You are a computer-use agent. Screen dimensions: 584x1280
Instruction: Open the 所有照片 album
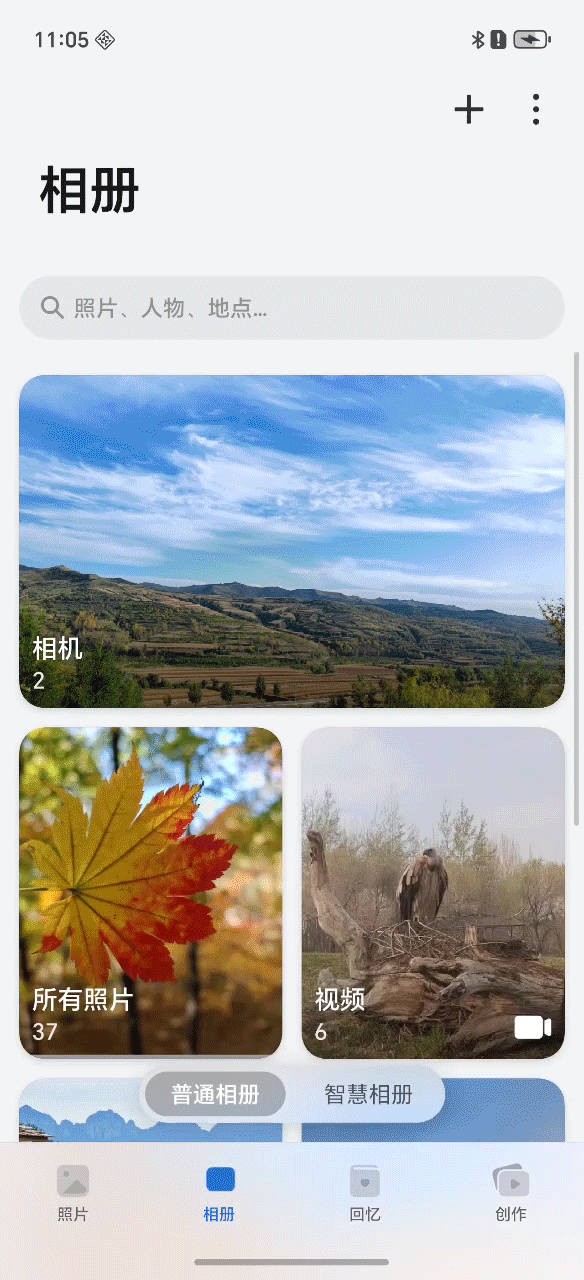tap(151, 893)
